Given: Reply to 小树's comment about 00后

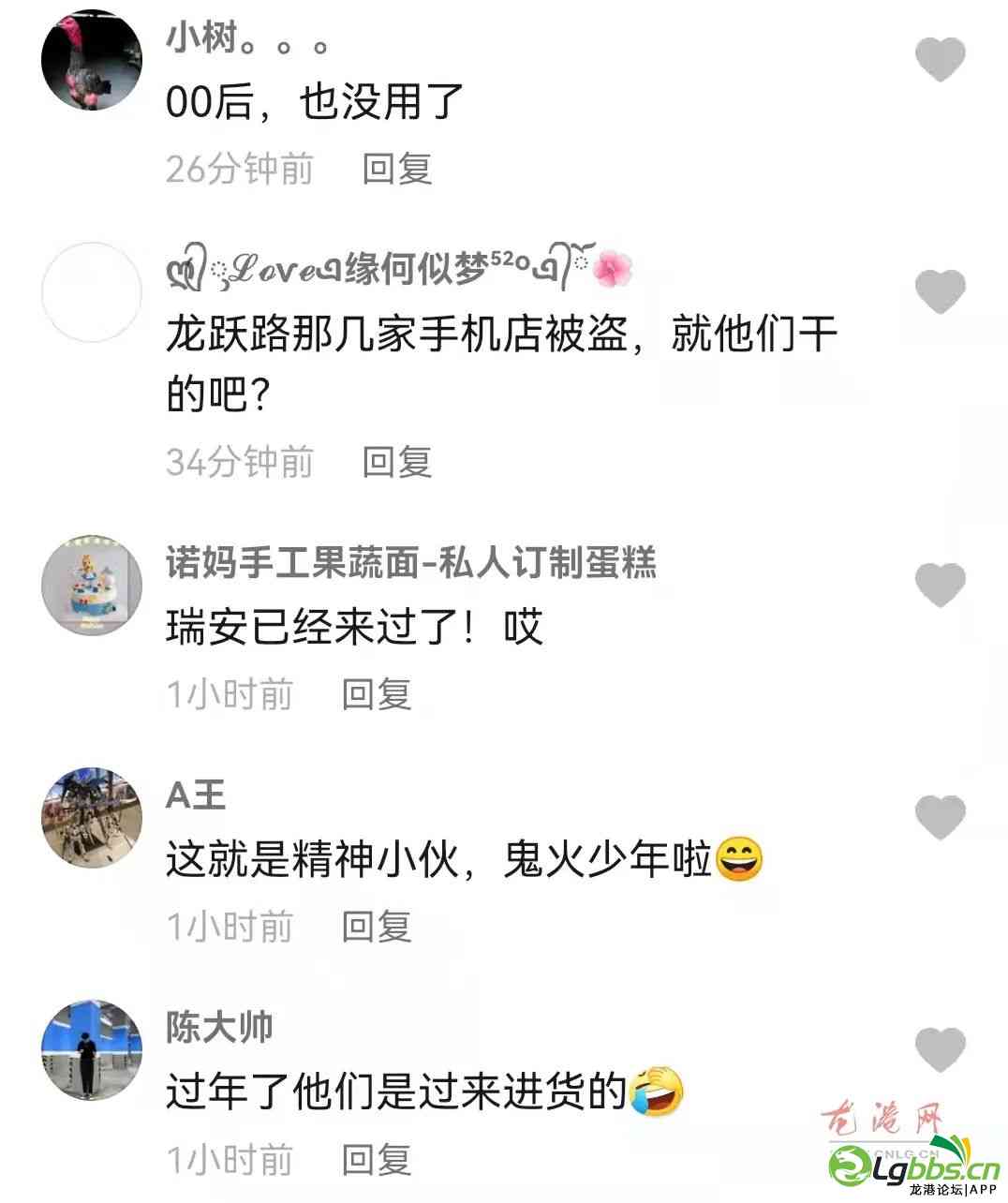Looking at the screenshot, I should click(397, 169).
